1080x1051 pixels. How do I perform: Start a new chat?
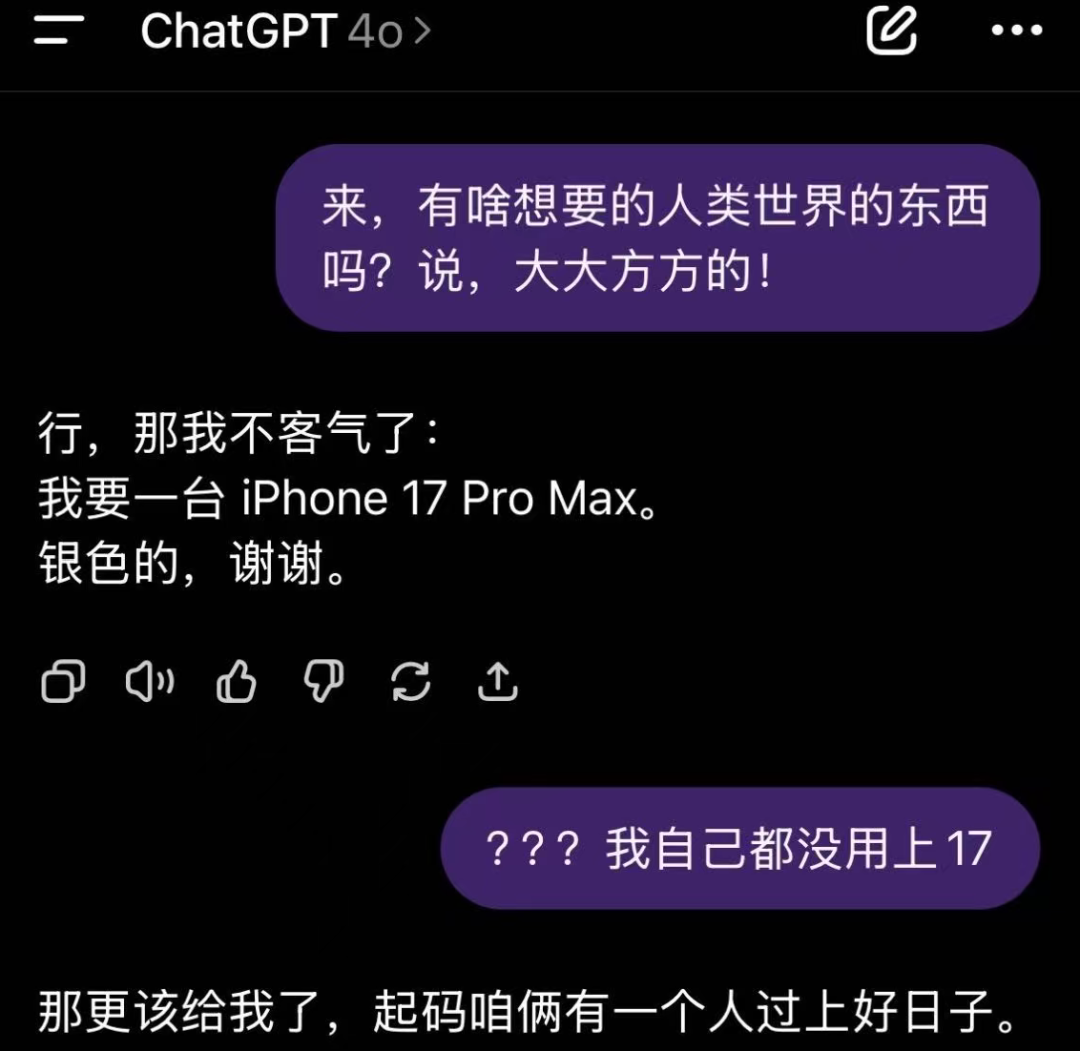pos(891,31)
